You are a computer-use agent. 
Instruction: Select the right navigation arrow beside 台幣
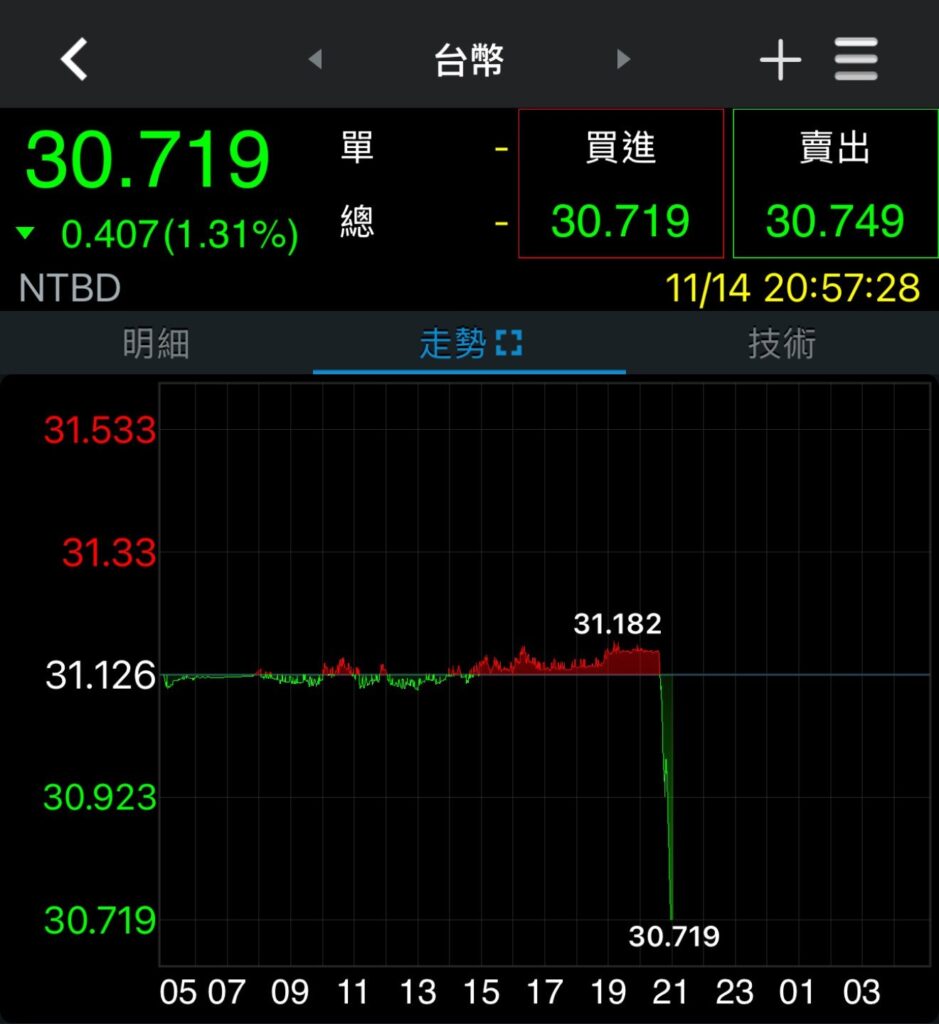coord(623,59)
